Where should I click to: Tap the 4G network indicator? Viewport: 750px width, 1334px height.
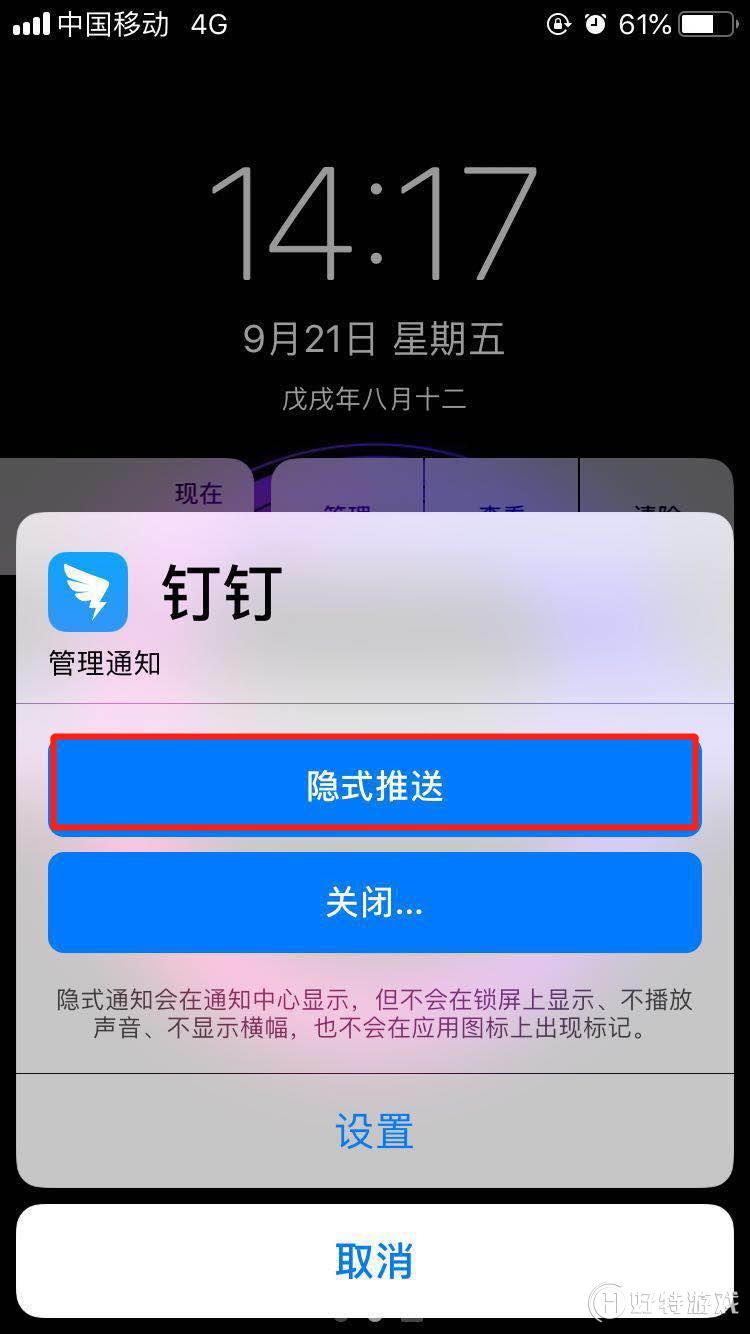coord(205,24)
